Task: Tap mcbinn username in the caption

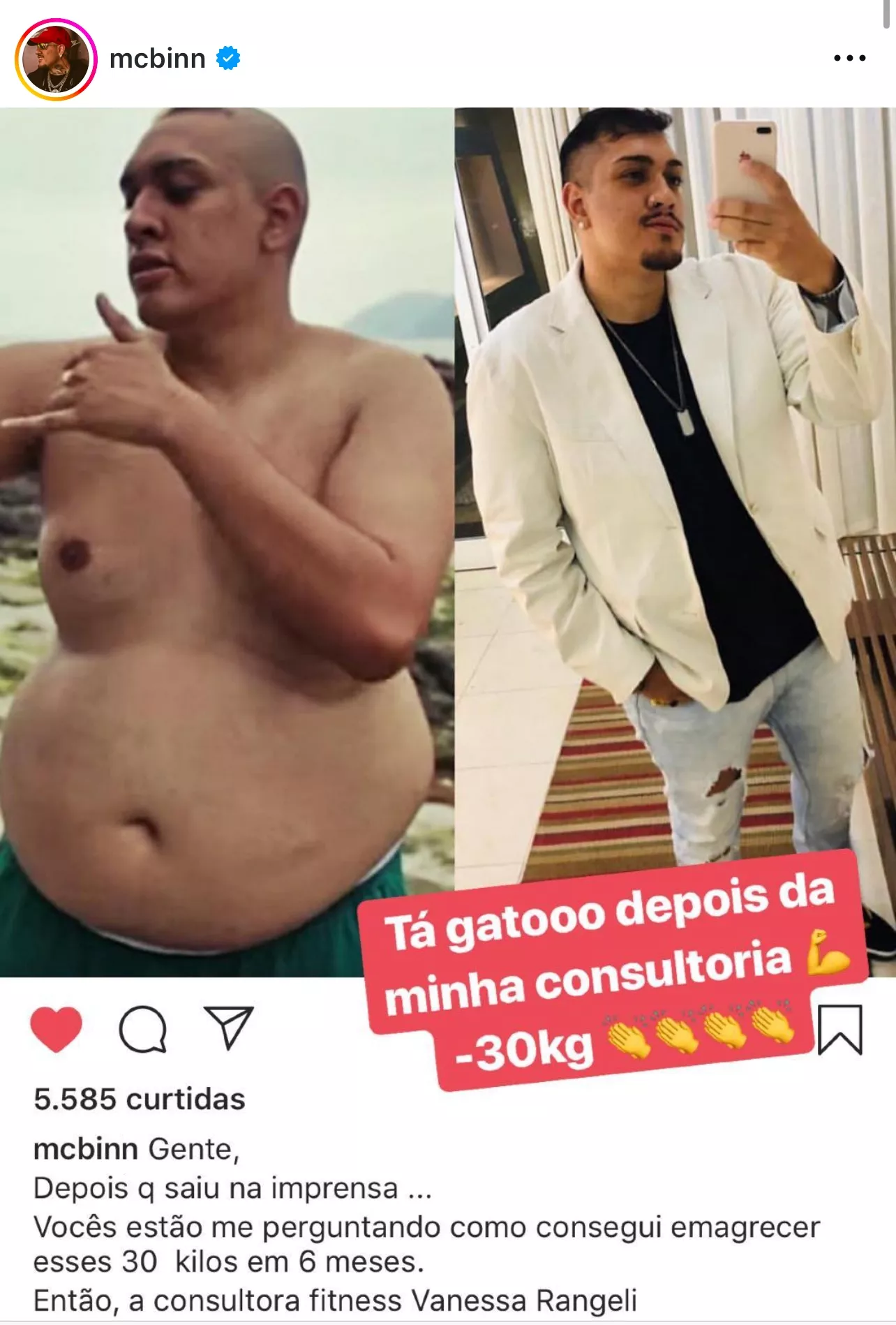Action: (85, 1149)
